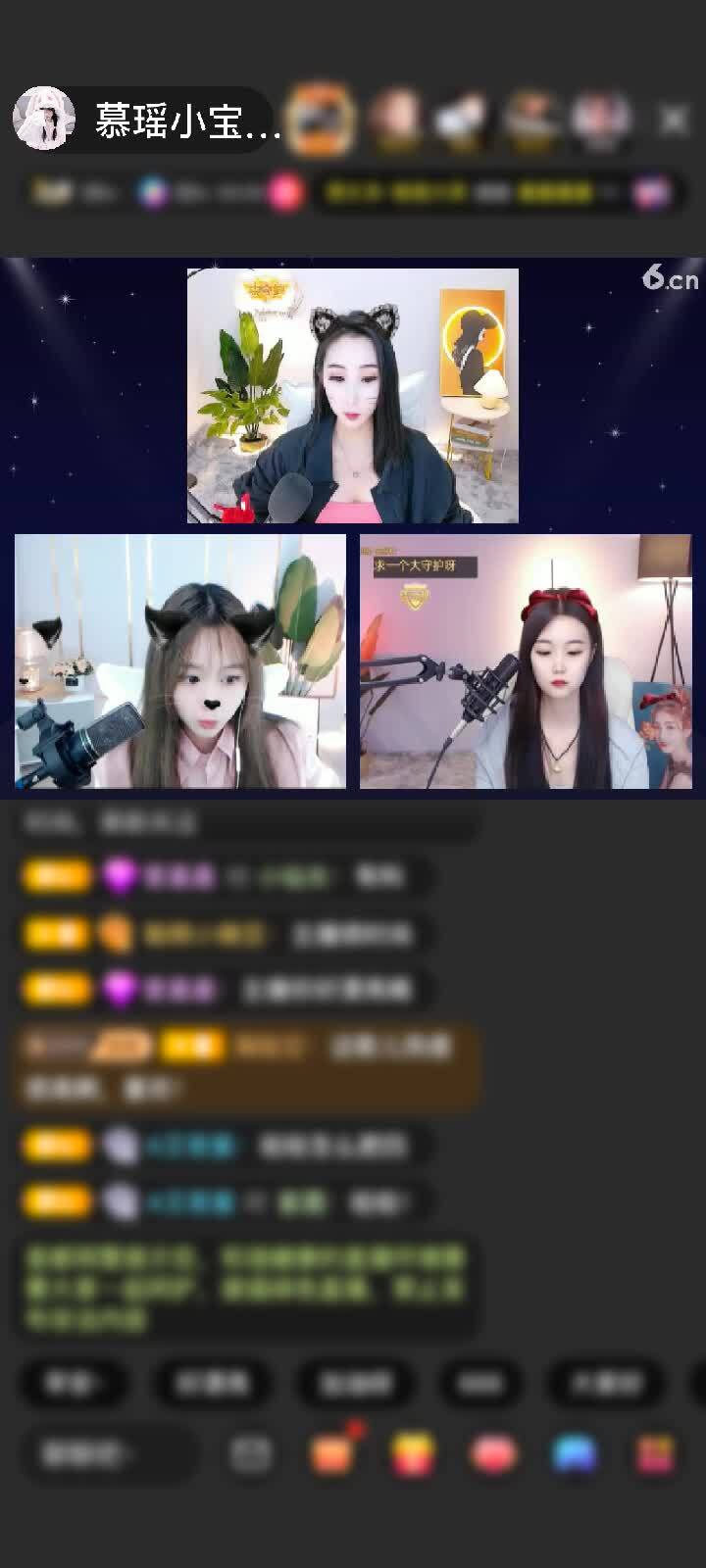Viewport: 706px width, 1568px height.
Task: Close the live stream room
Action: click(x=674, y=120)
